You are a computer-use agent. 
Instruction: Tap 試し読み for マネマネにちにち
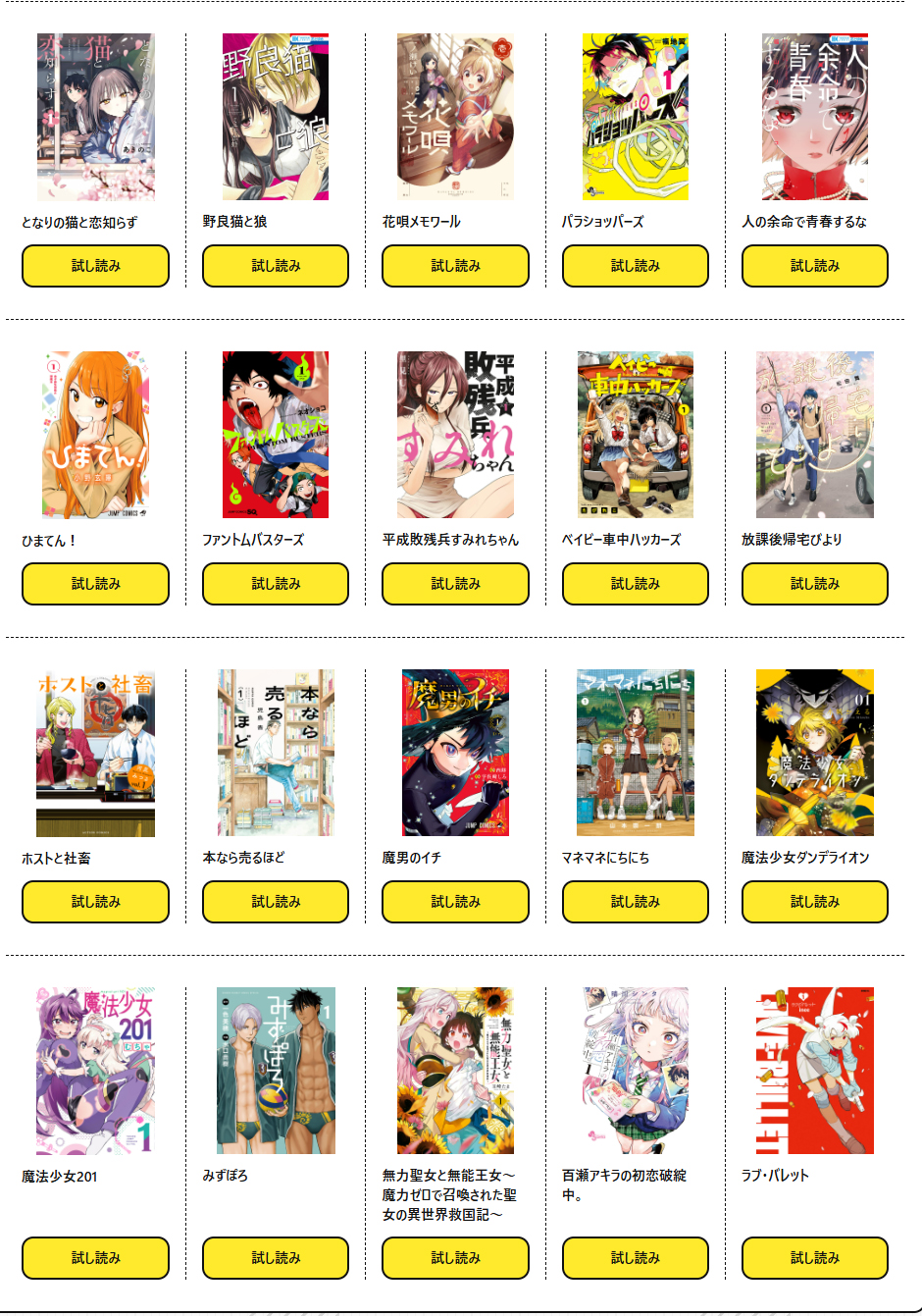[x=636, y=902]
